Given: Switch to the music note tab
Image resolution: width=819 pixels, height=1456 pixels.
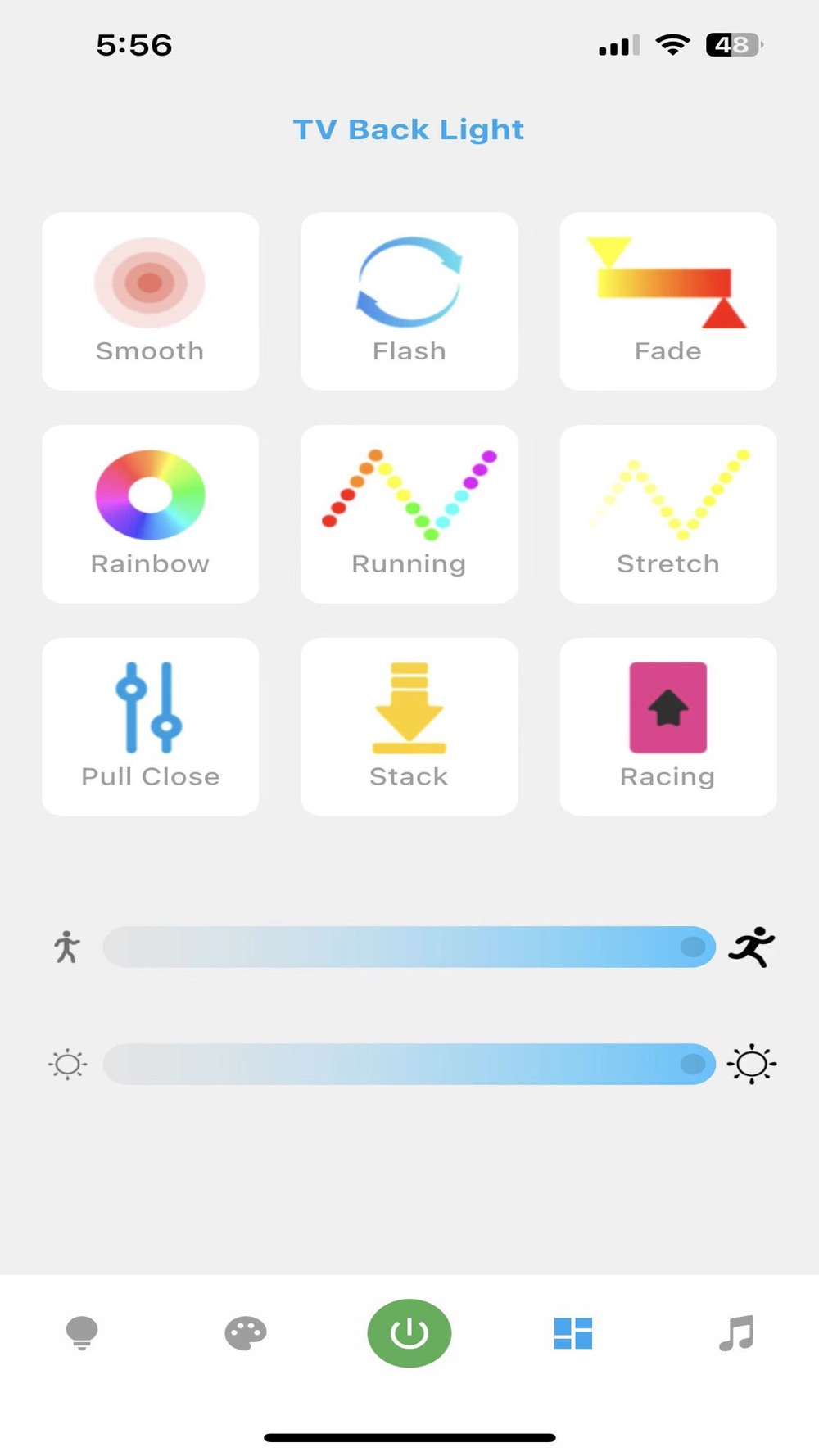Looking at the screenshot, I should point(736,1333).
